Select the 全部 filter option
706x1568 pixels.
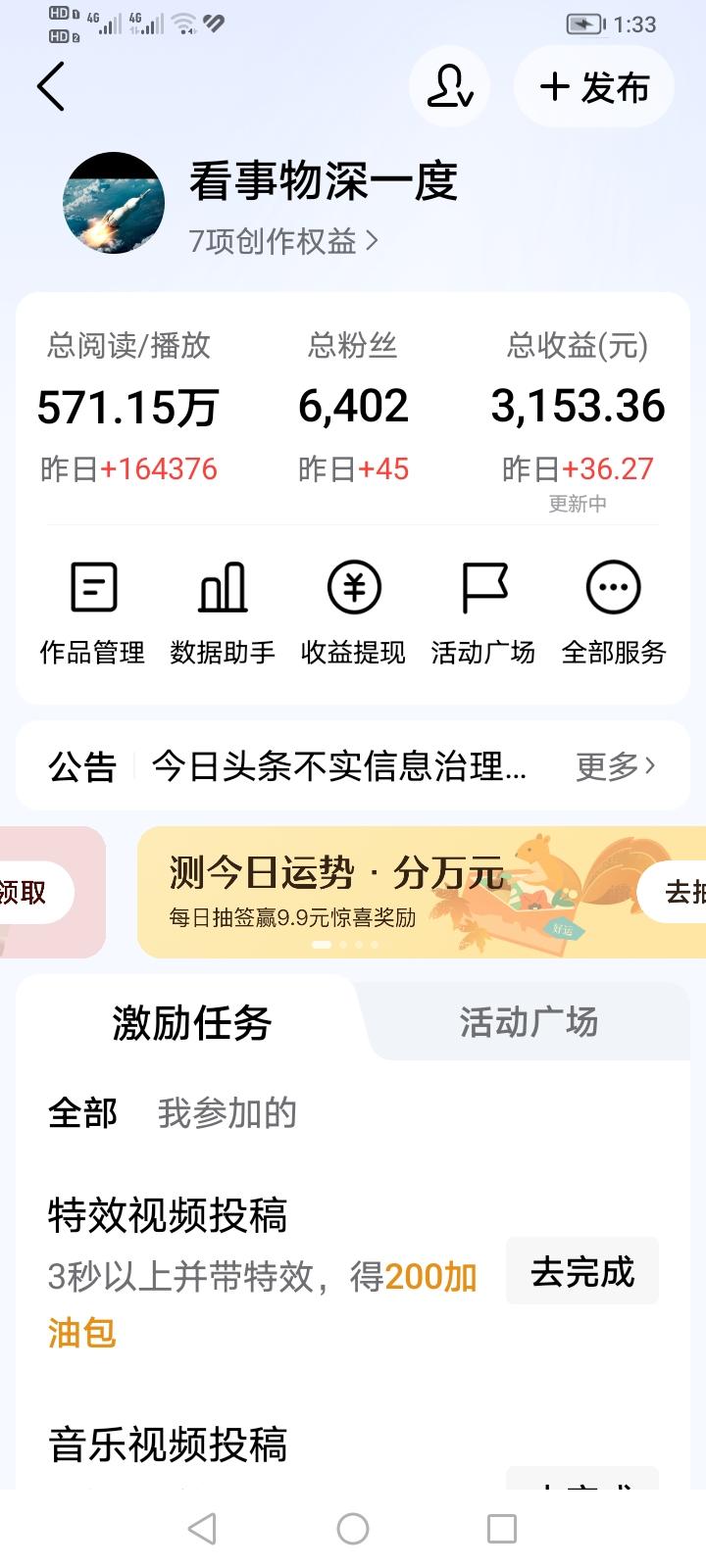pos(82,1112)
